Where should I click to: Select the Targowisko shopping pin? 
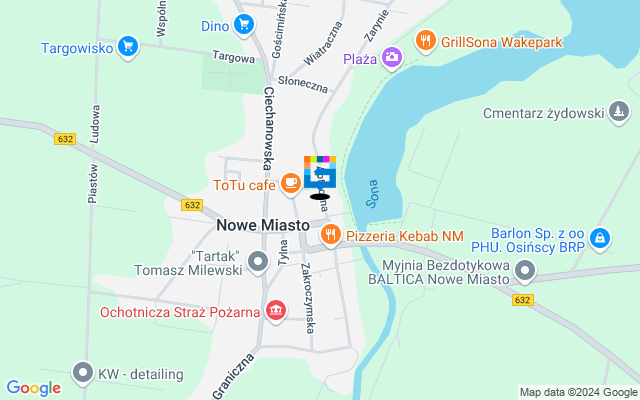point(127,46)
